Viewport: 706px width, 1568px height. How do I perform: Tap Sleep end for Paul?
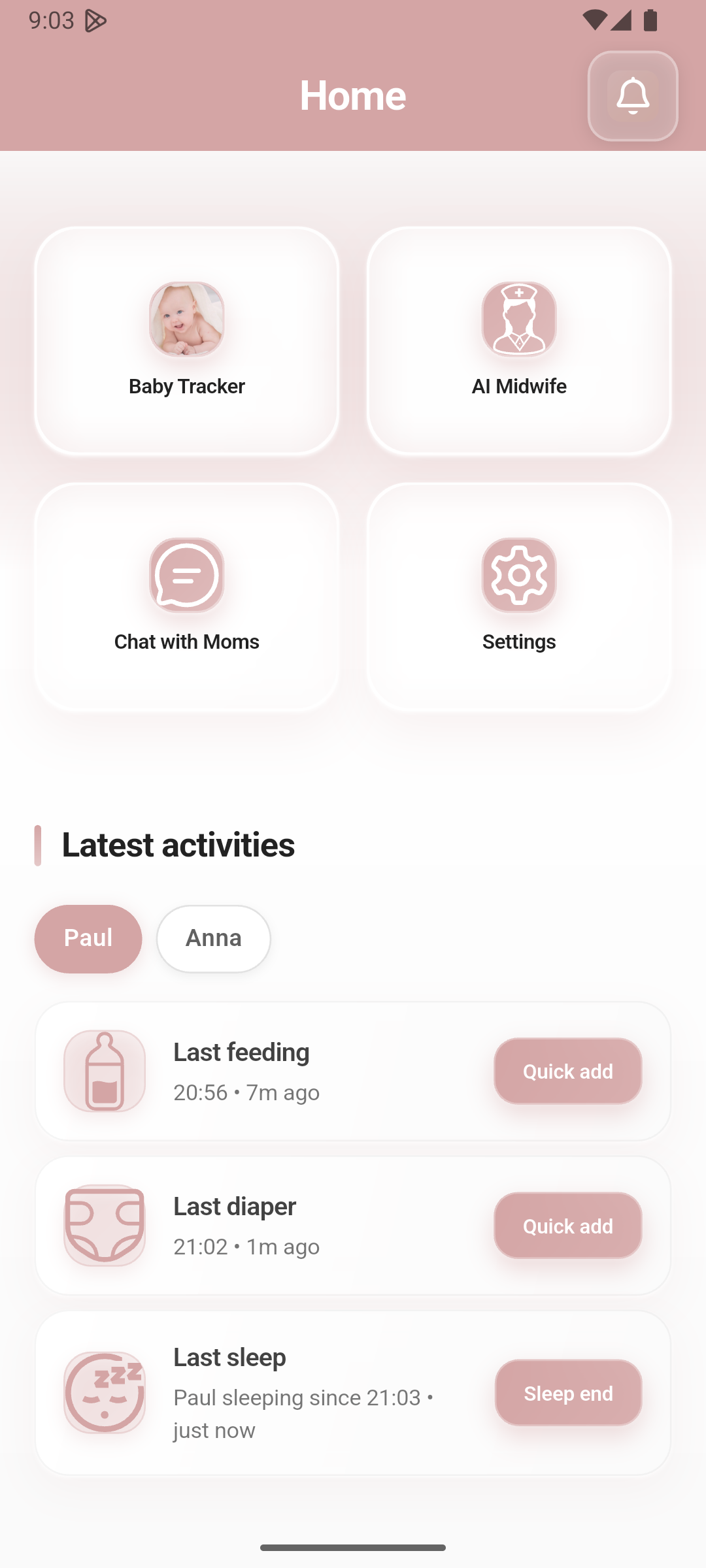pos(568,1393)
